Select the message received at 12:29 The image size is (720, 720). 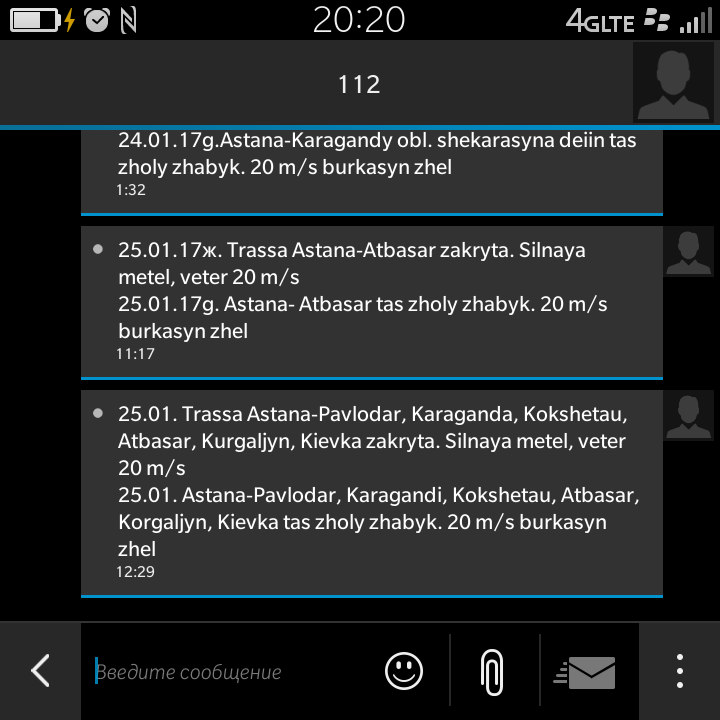point(371,493)
